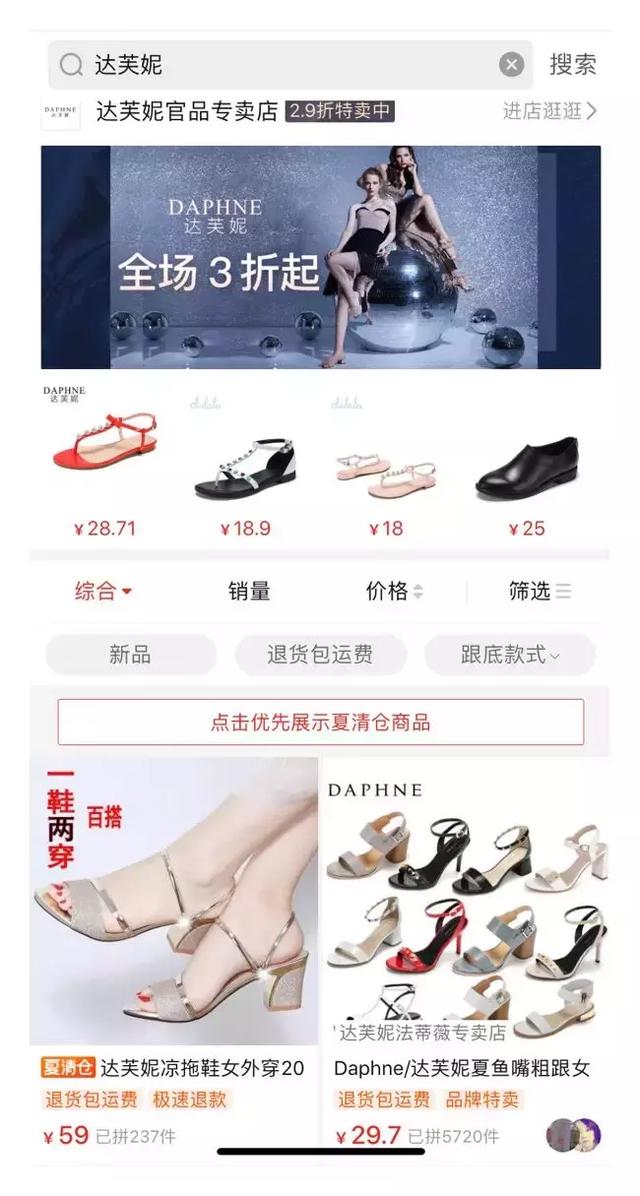Open the 筛选 filter panel
Image resolution: width=640 pixels, height=1196 pixels.
(539, 590)
